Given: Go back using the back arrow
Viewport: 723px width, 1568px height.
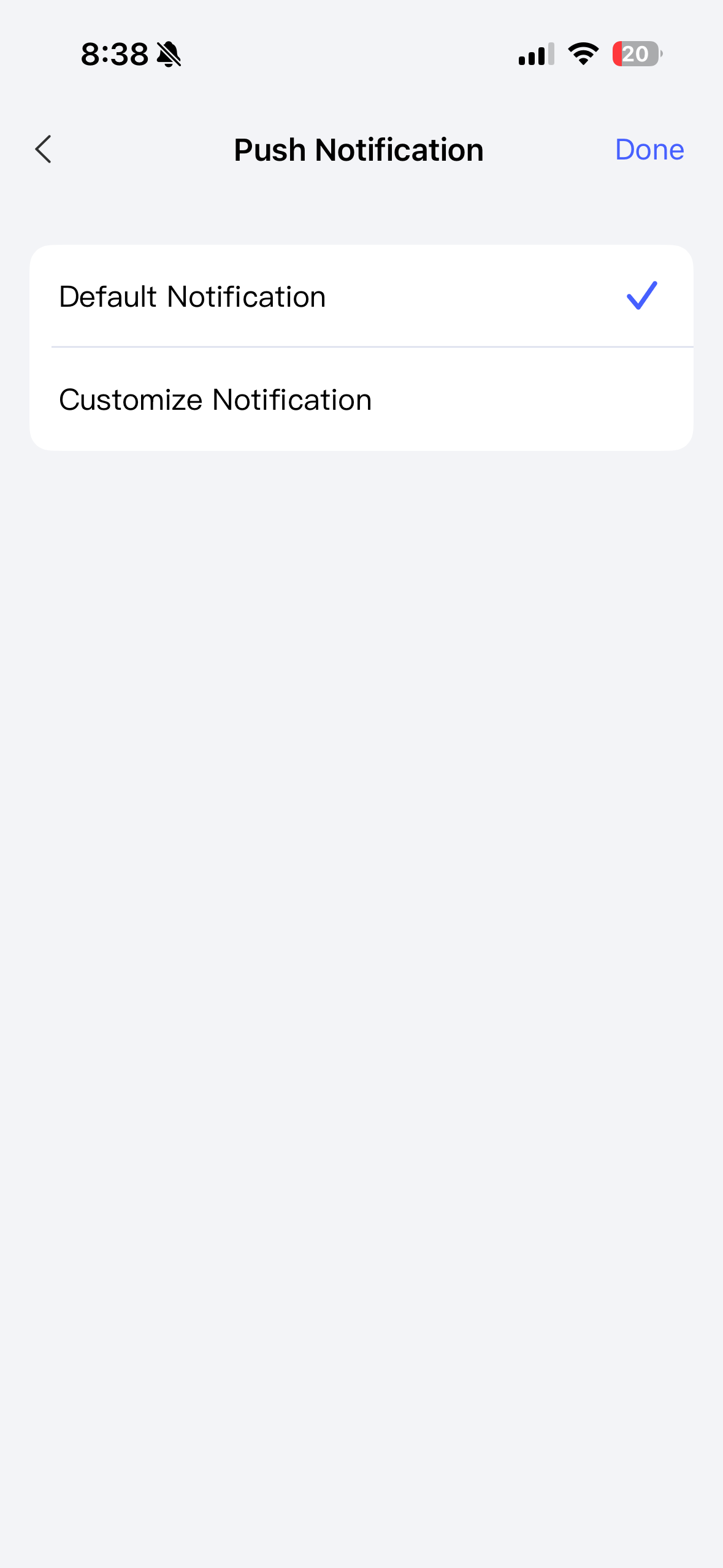Looking at the screenshot, I should (44, 150).
